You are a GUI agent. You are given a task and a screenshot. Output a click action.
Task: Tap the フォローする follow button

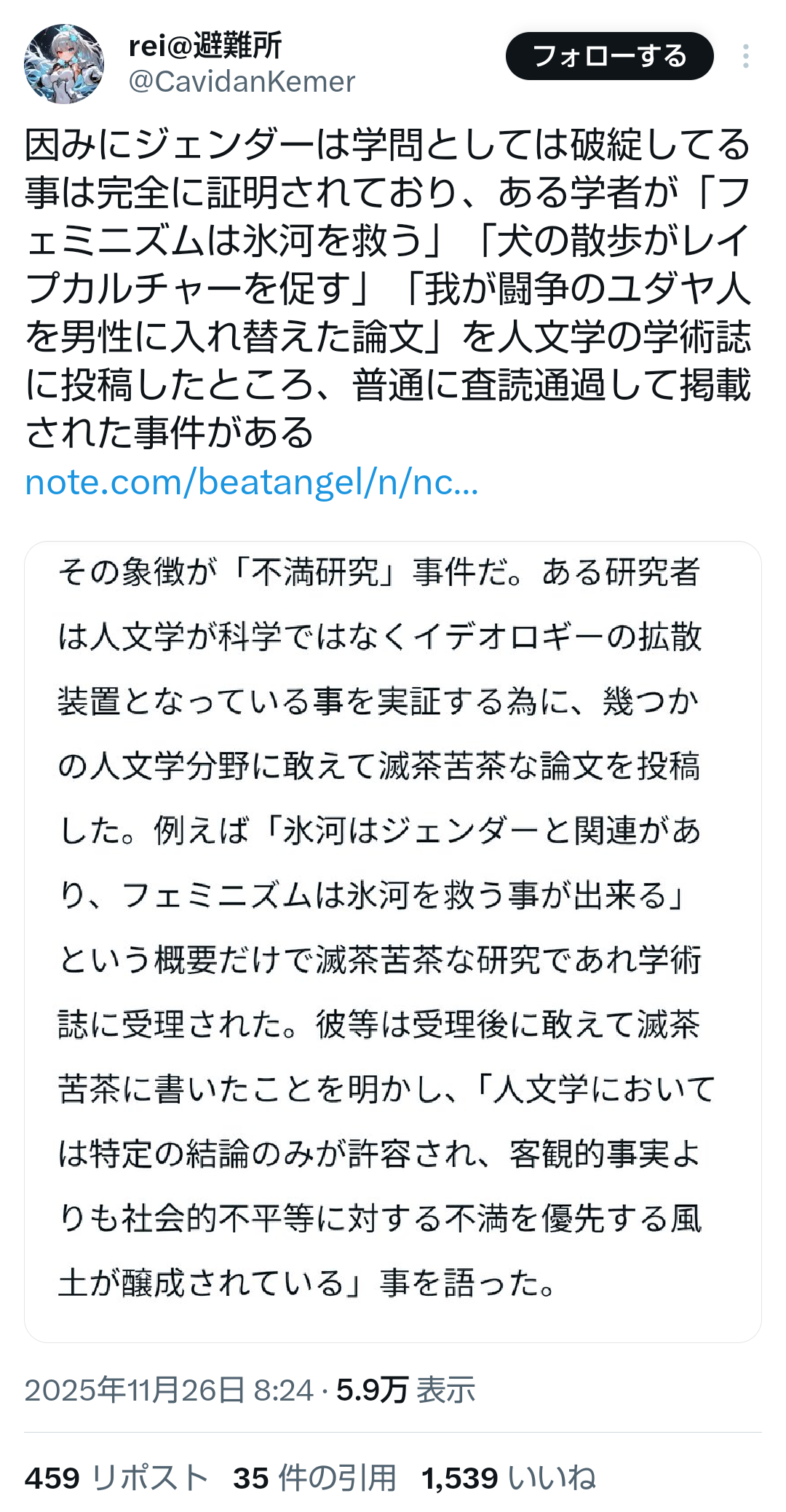tap(609, 56)
